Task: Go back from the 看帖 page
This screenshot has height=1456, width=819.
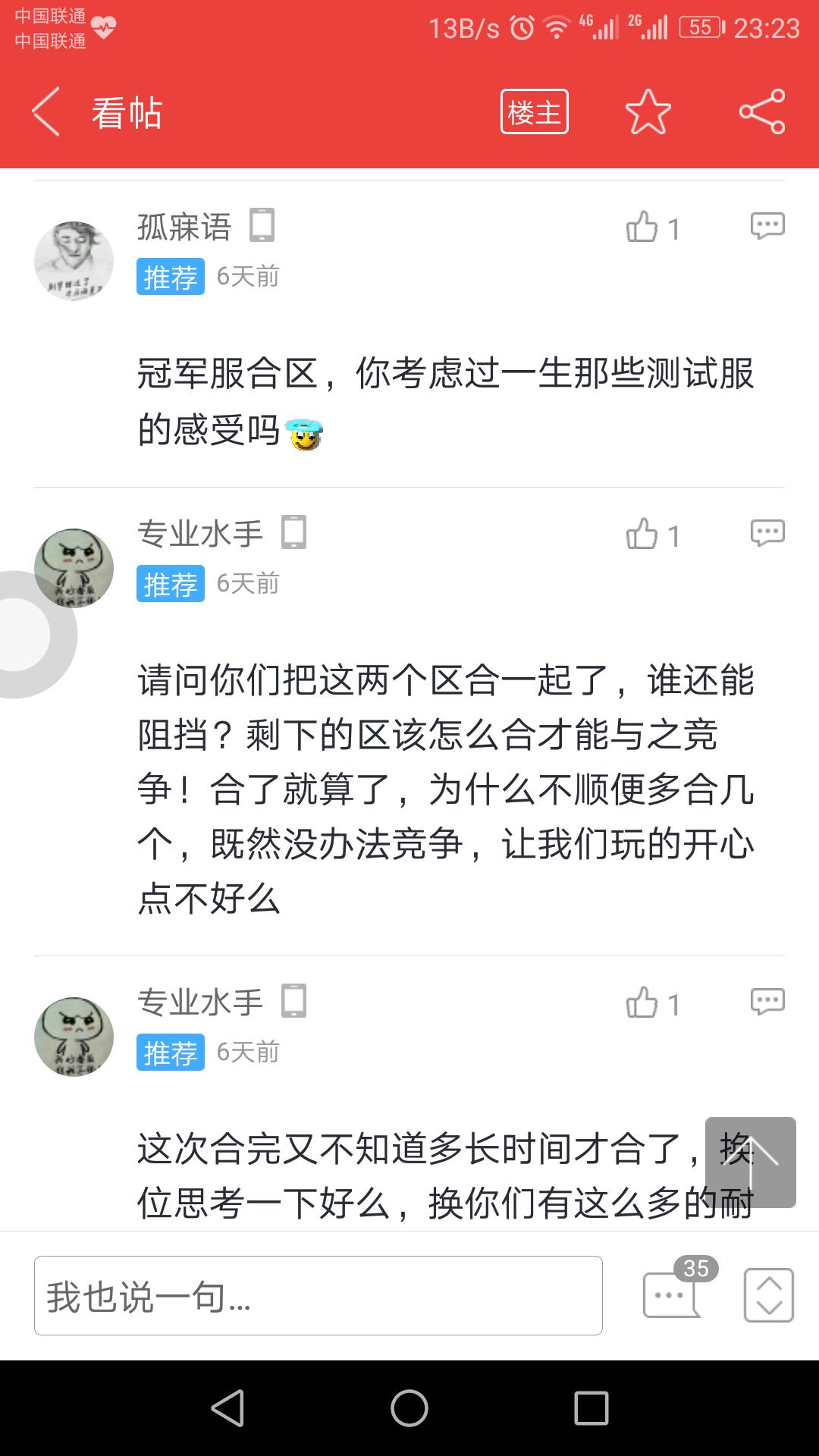Action: tap(46, 112)
